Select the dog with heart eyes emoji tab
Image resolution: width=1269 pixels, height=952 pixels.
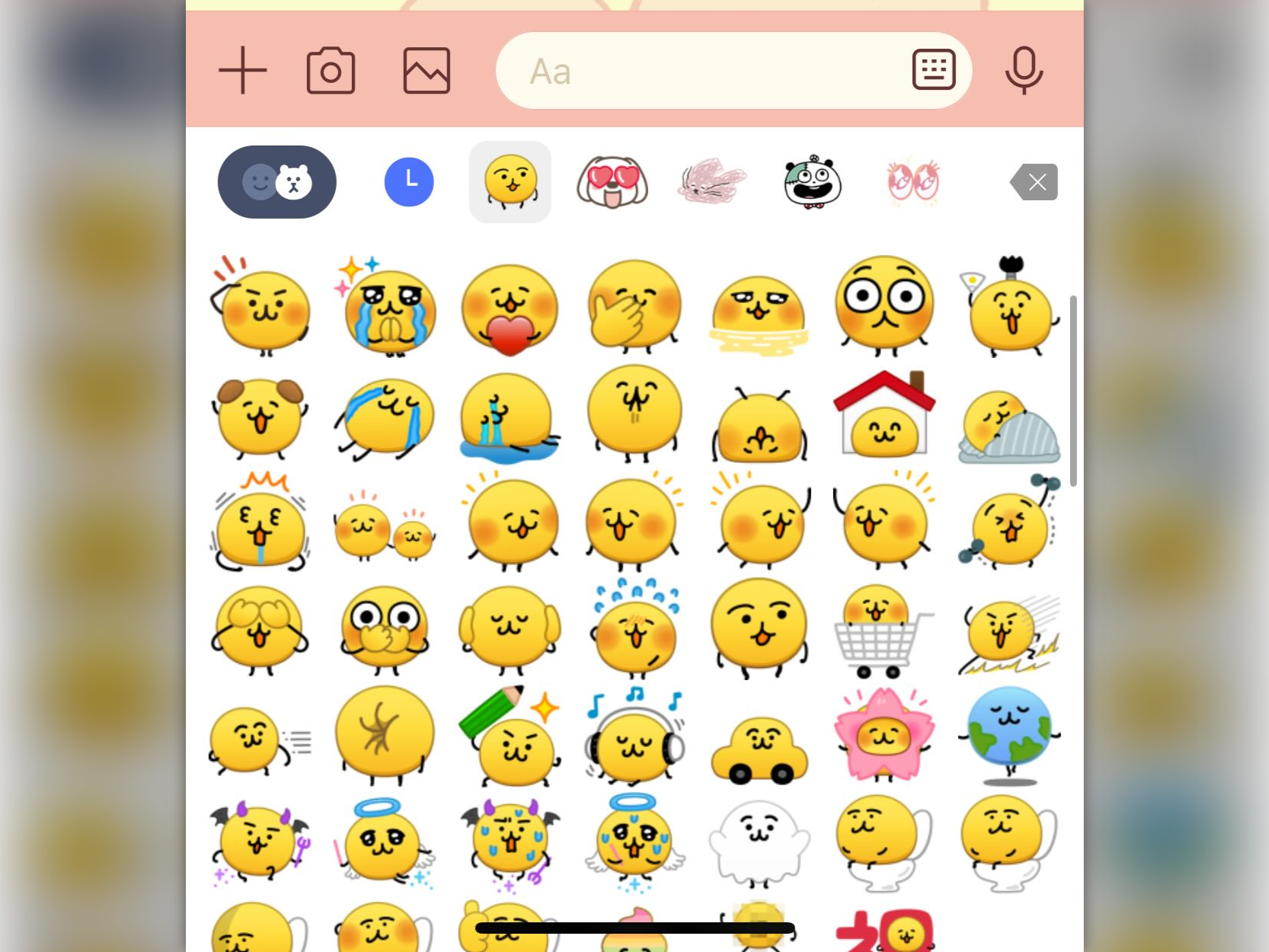tap(612, 182)
